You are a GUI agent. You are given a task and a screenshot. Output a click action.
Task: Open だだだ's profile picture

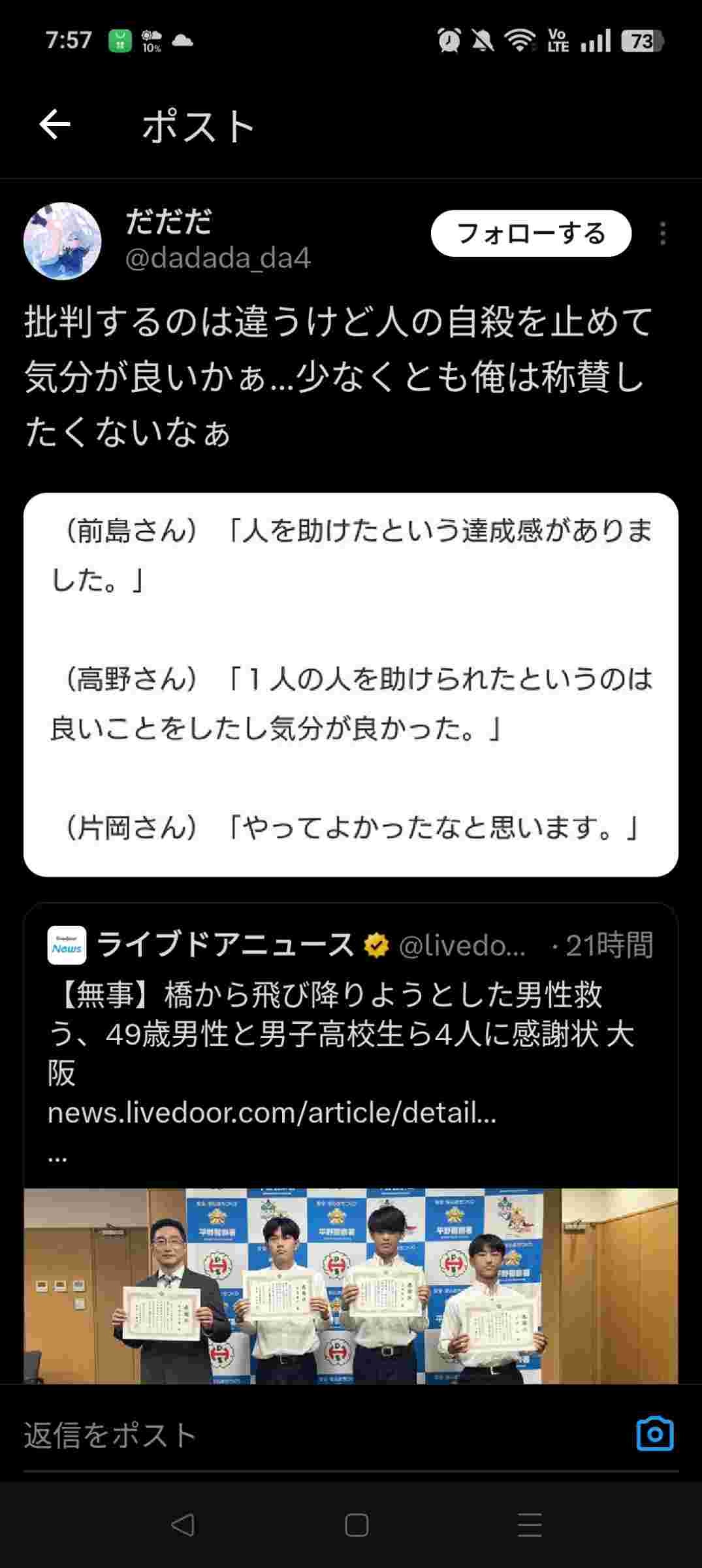63,241
